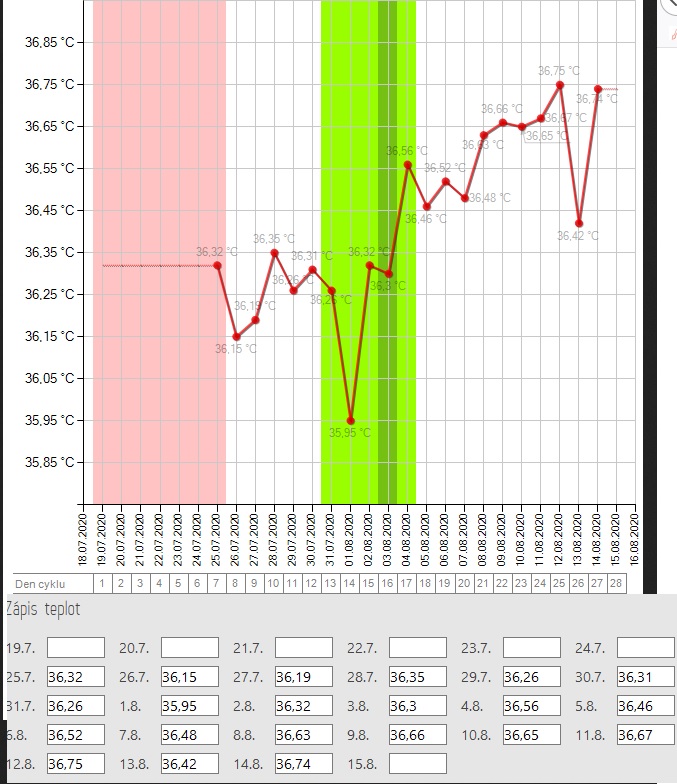Tap the empty field for 20.7.
This screenshot has width=677, height=784.
189,648
